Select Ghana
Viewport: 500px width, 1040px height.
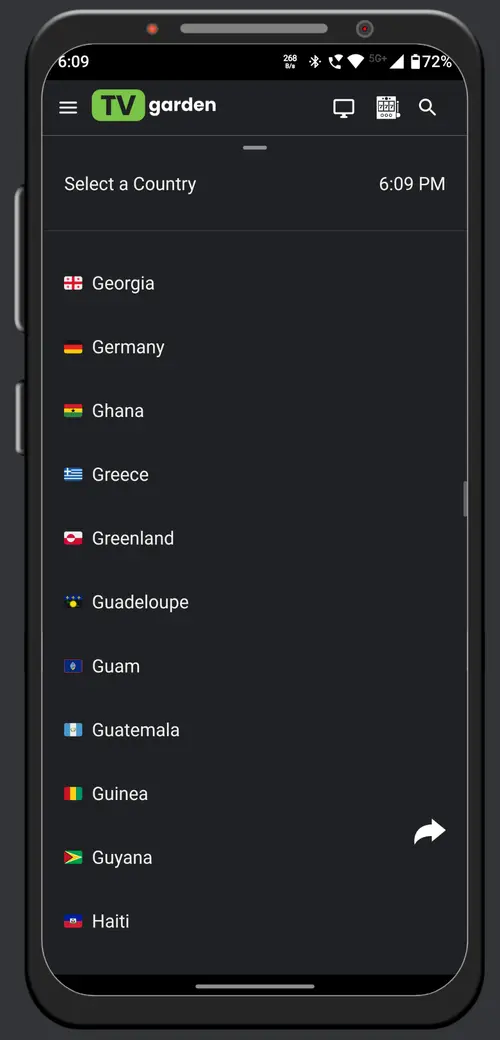255,411
